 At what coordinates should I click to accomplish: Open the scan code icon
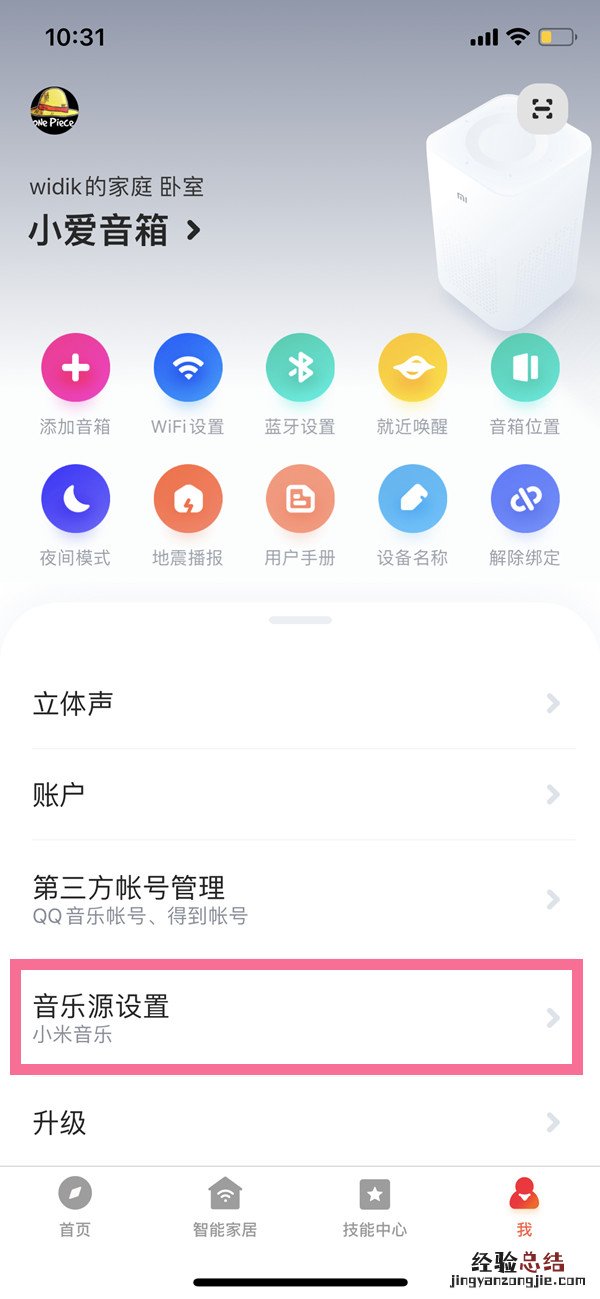tap(542, 110)
